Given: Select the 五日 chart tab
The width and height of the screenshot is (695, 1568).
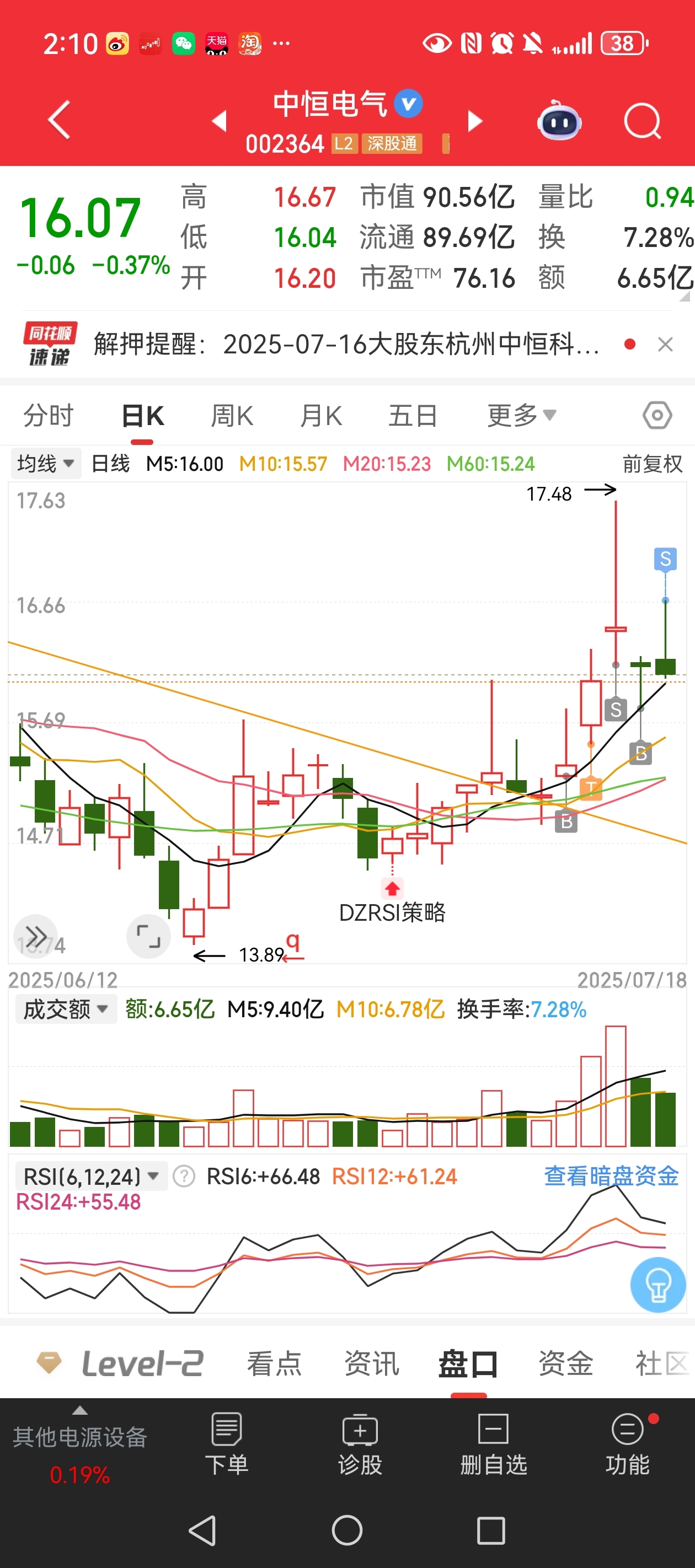Looking at the screenshot, I should (413, 416).
